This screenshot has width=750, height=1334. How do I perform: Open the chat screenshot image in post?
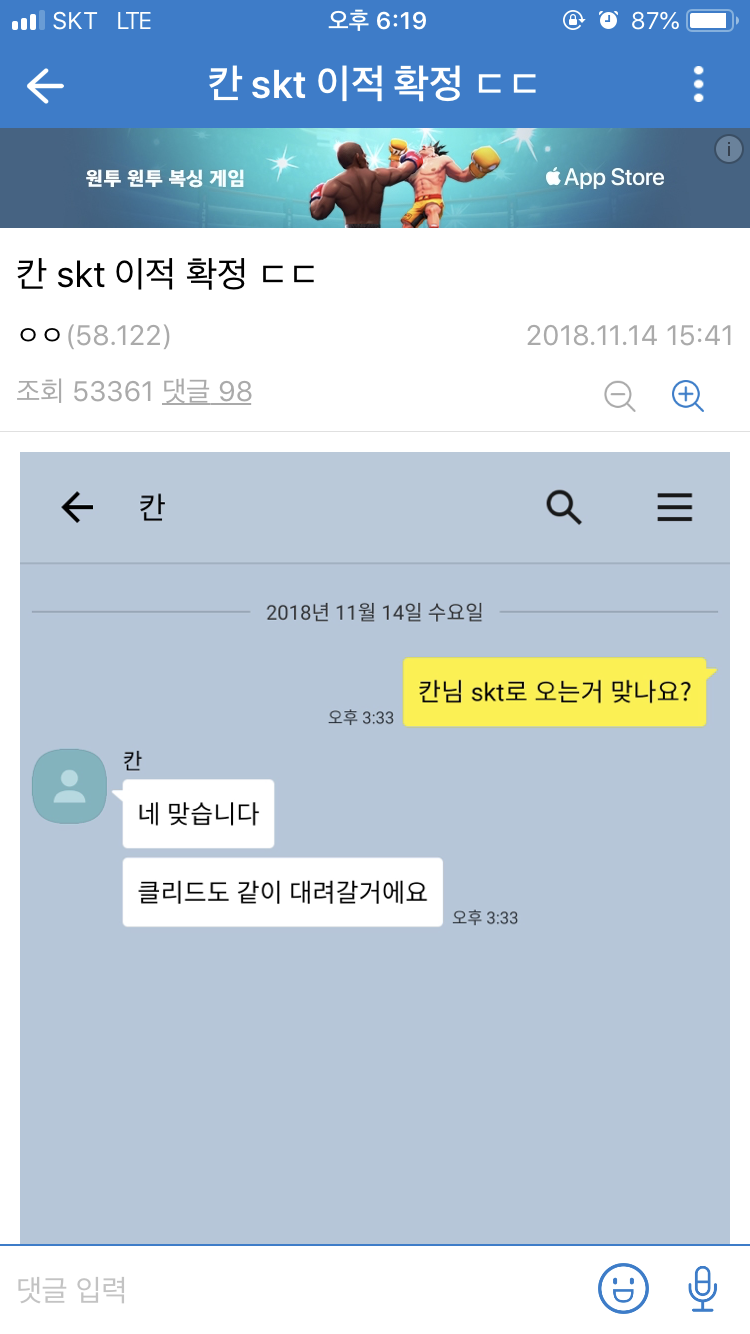pyautogui.click(x=373, y=840)
